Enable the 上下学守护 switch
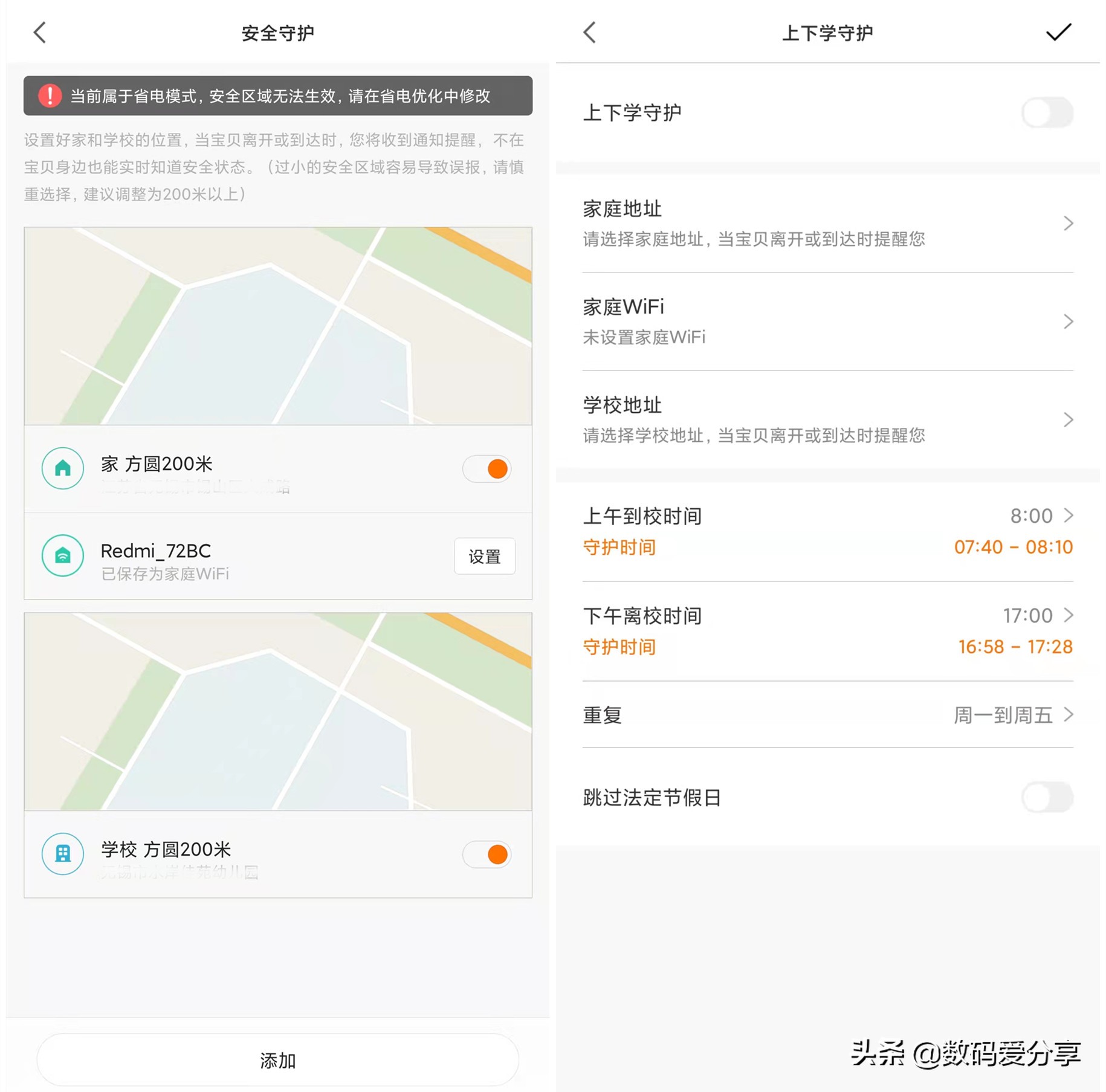Image resolution: width=1106 pixels, height=1092 pixels. point(1047,113)
